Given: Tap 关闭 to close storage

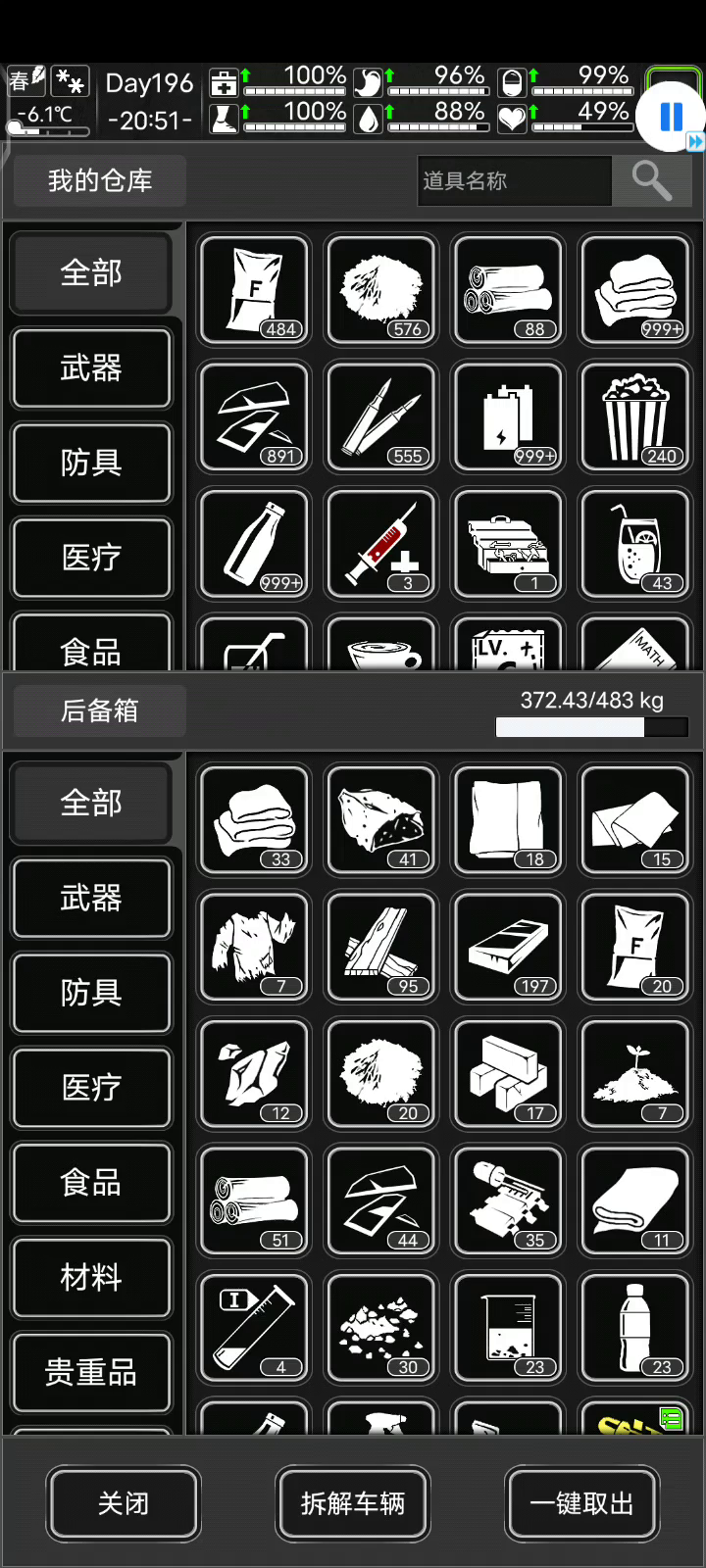Looking at the screenshot, I should [124, 1503].
